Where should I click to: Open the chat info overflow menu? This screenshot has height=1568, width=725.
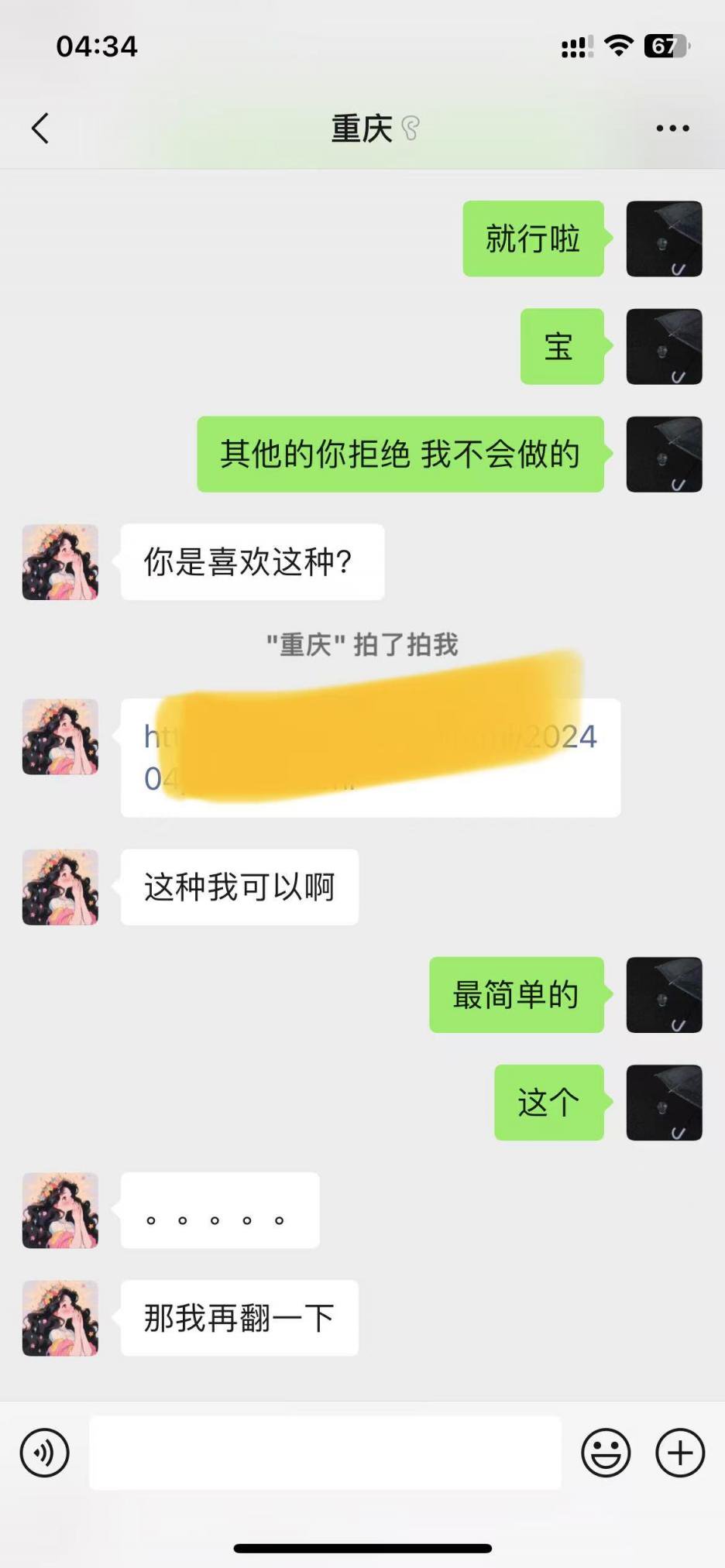(672, 129)
